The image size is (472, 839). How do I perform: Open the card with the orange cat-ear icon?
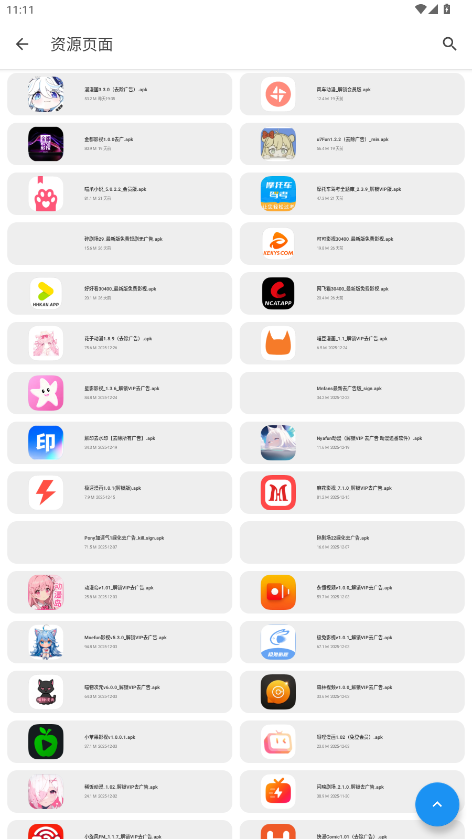pyautogui.click(x=352, y=343)
